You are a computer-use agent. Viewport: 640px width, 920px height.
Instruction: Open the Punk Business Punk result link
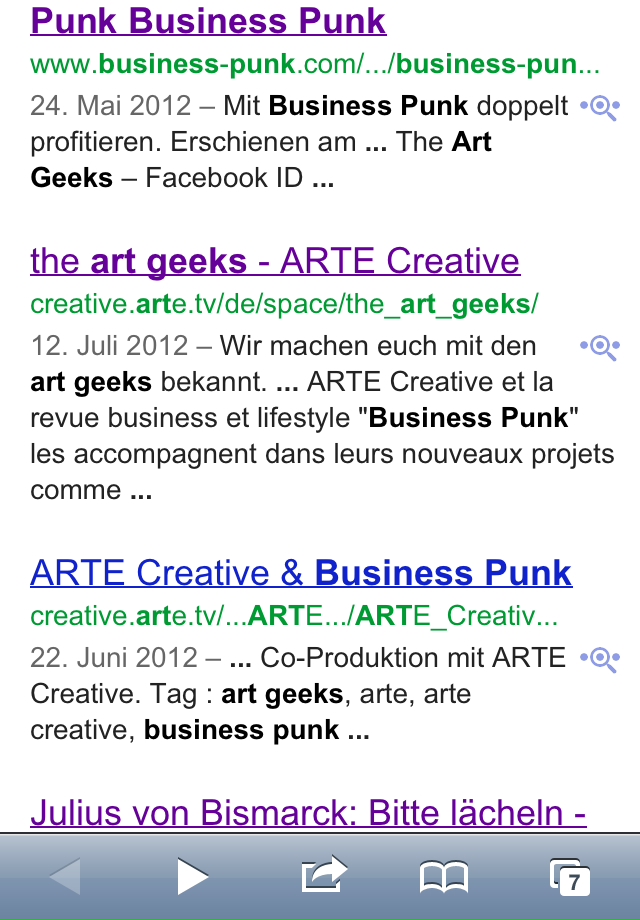point(208,20)
